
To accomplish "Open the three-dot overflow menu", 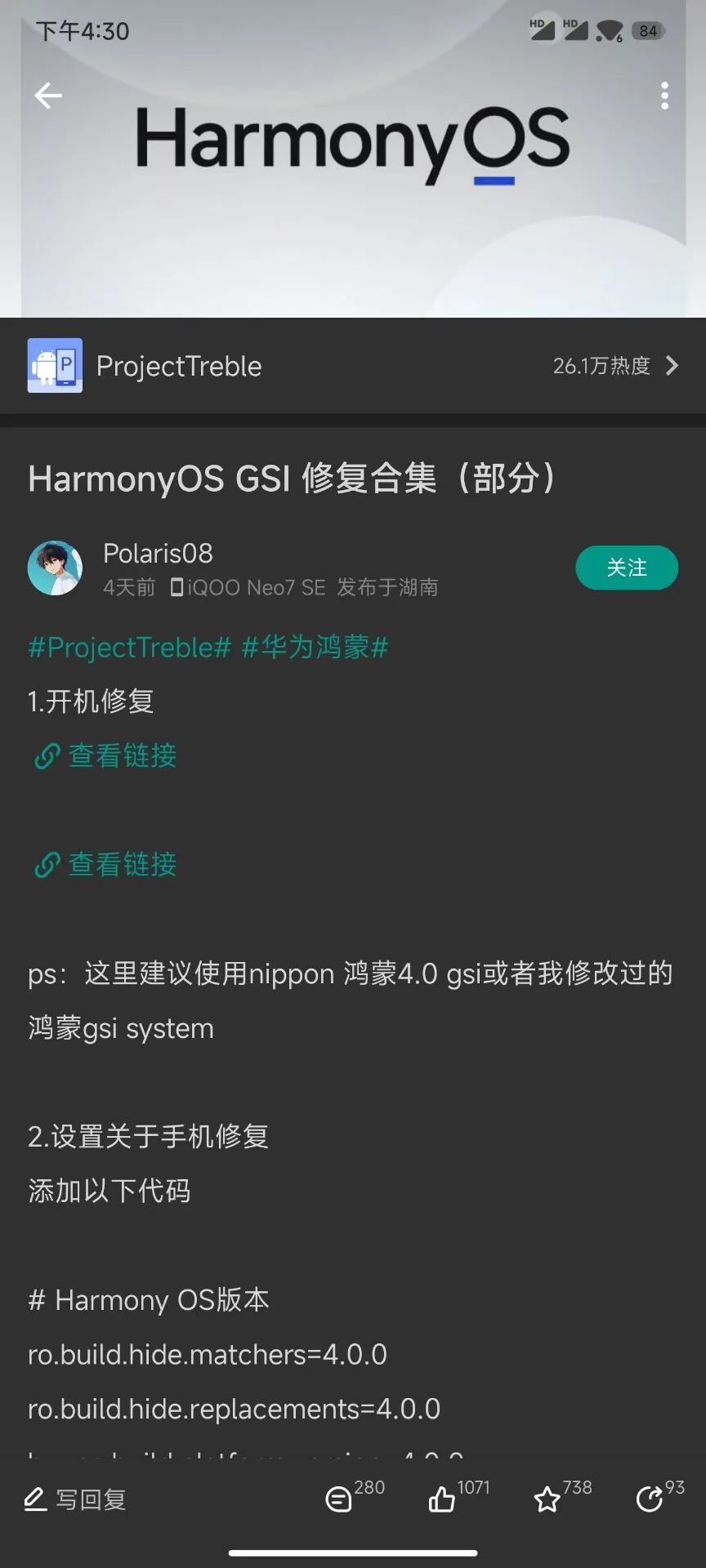I will (664, 96).
